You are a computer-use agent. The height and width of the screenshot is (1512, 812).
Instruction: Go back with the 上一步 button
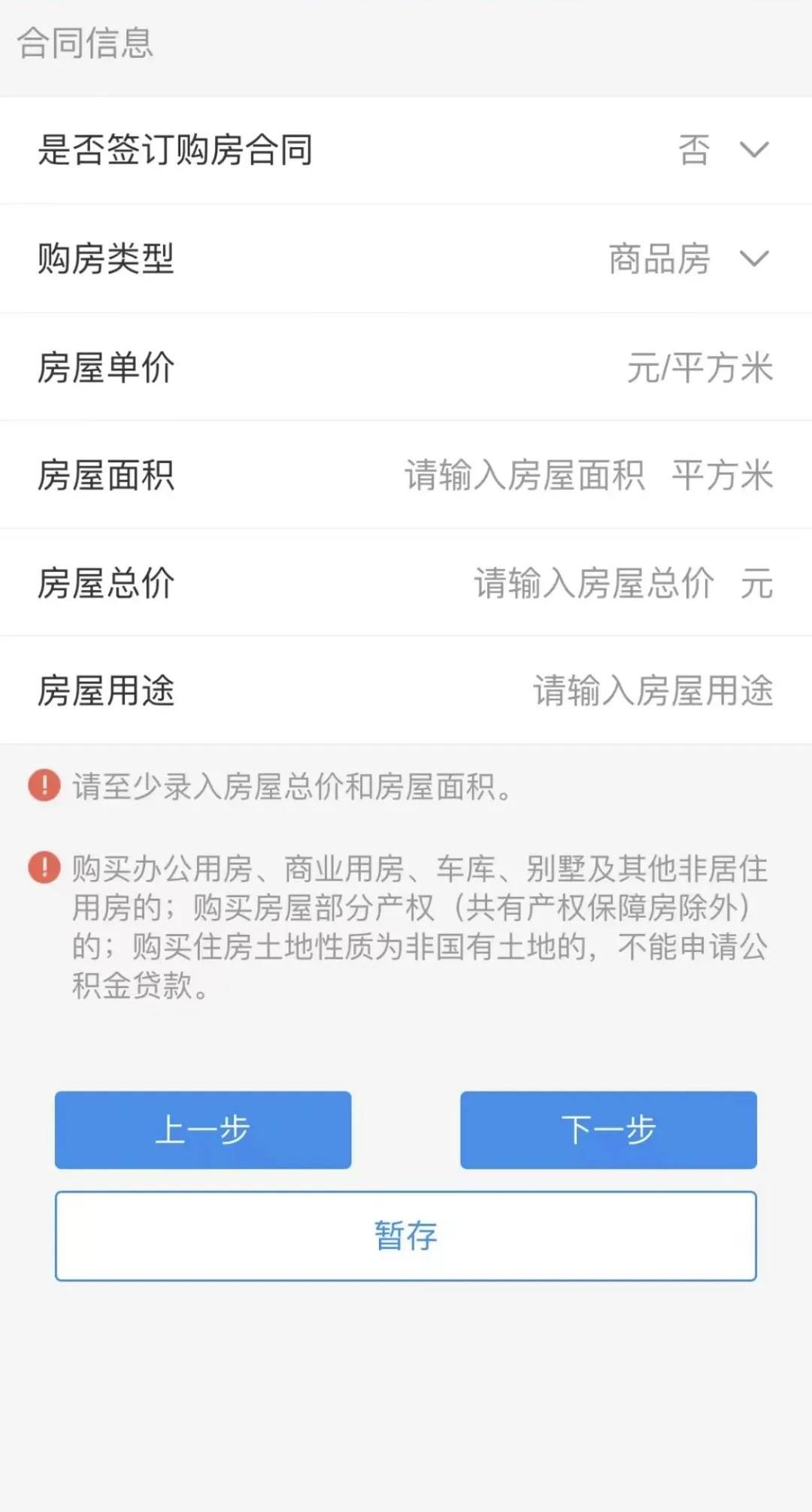[x=203, y=1129]
